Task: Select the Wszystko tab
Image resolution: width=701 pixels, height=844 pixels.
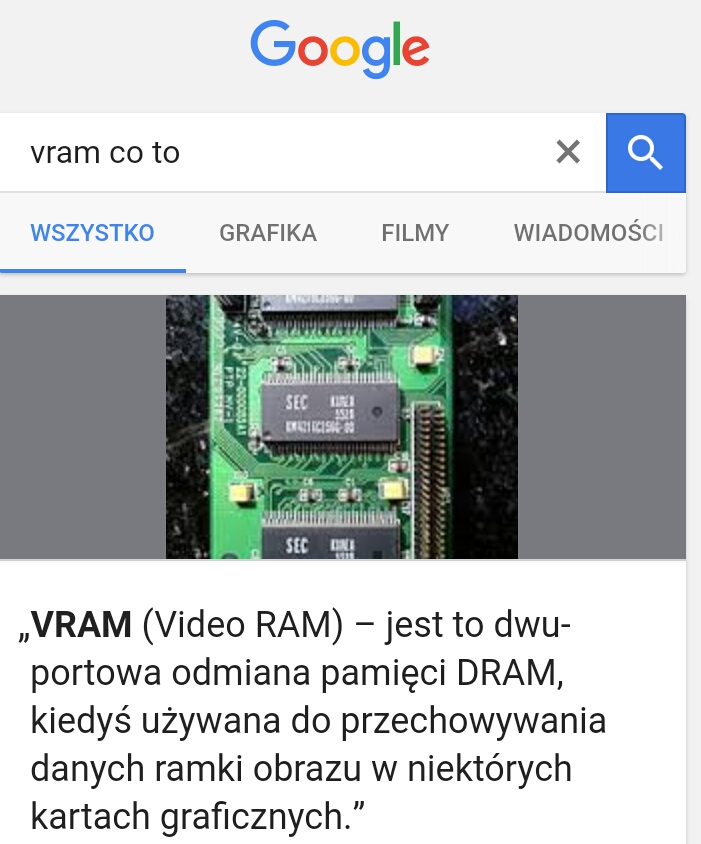Action: [92, 233]
